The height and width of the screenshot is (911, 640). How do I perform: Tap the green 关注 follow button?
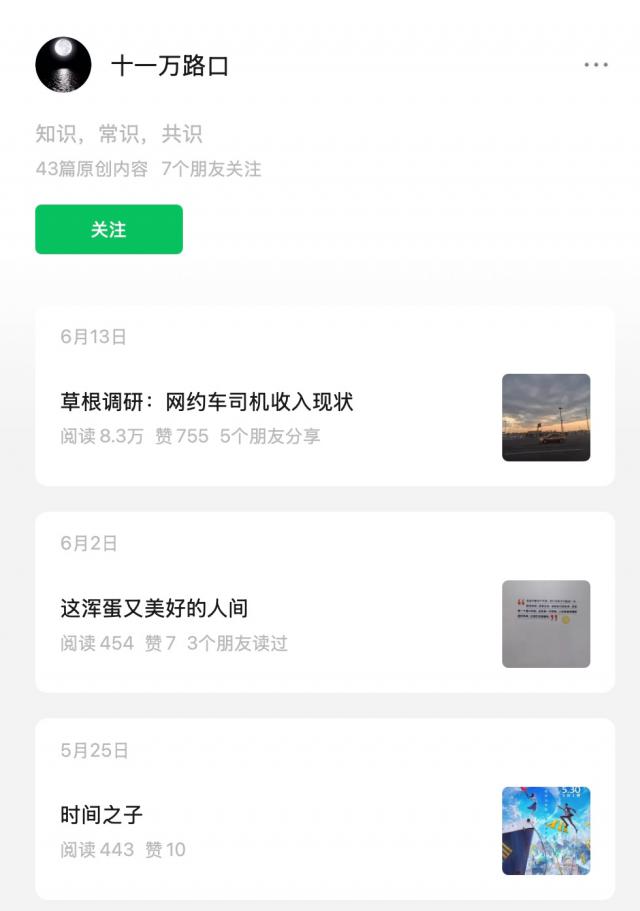109,229
